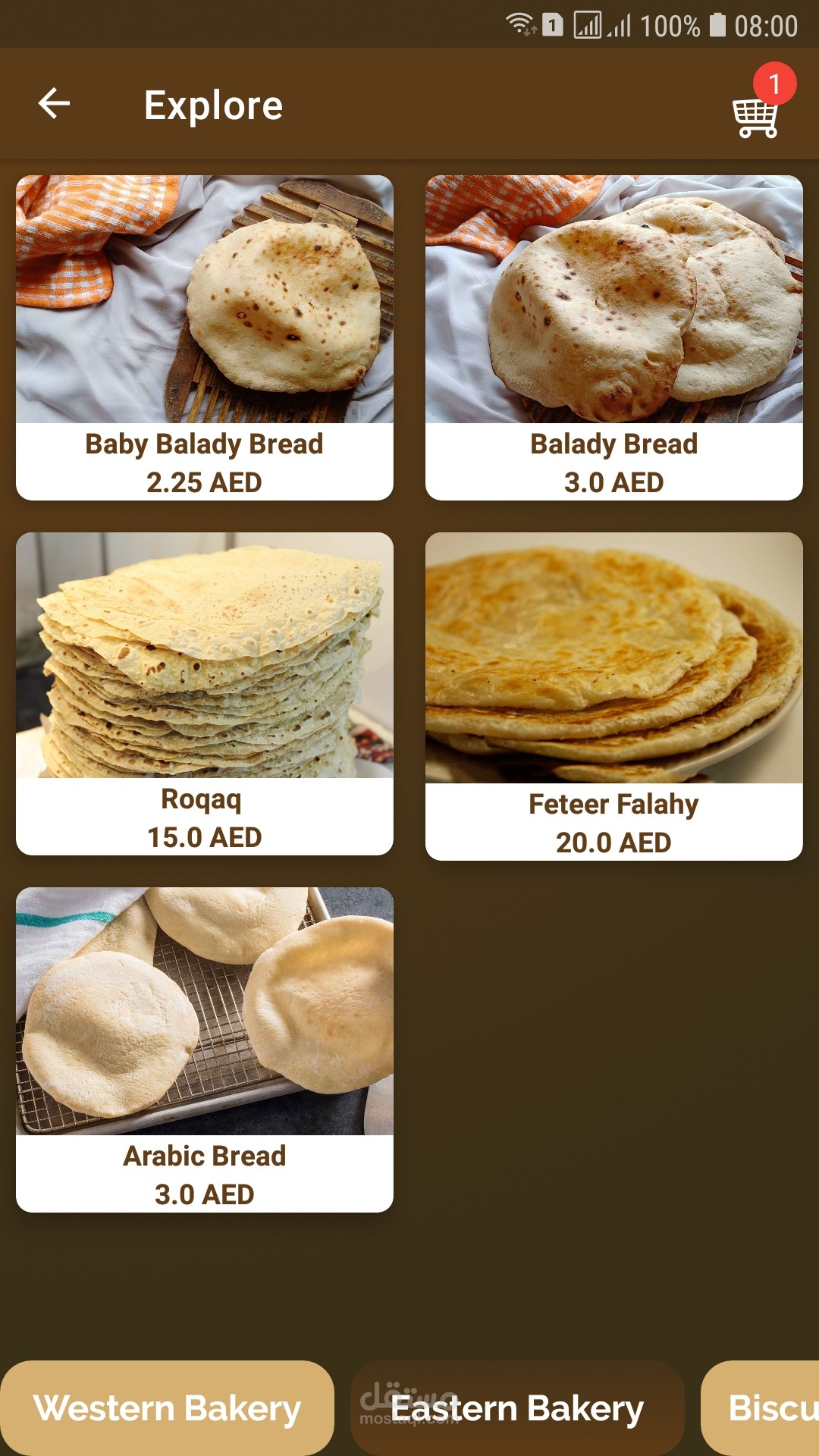819x1456 pixels.
Task: Open the Baby Balady Bread product
Action: pyautogui.click(x=205, y=337)
